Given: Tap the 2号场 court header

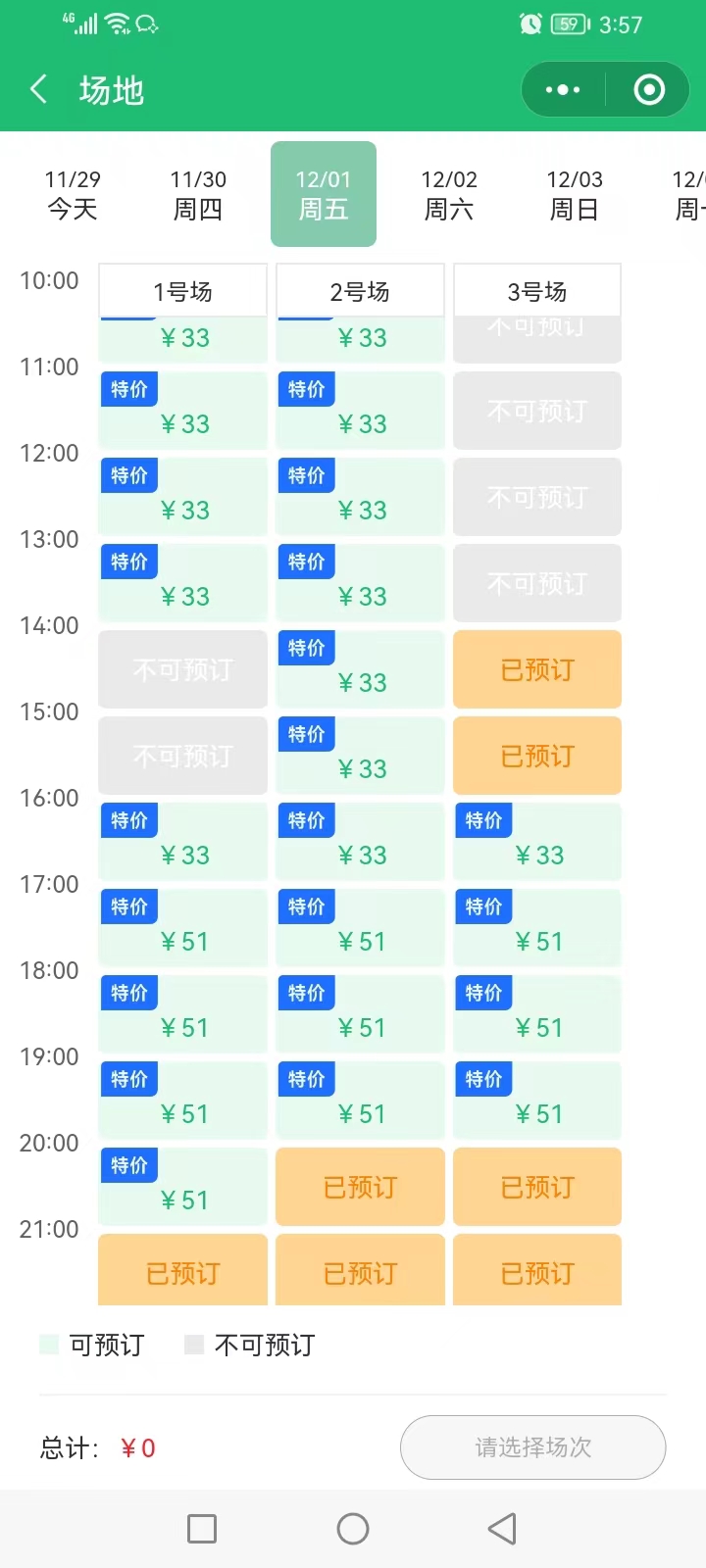Looking at the screenshot, I should coord(359,290).
